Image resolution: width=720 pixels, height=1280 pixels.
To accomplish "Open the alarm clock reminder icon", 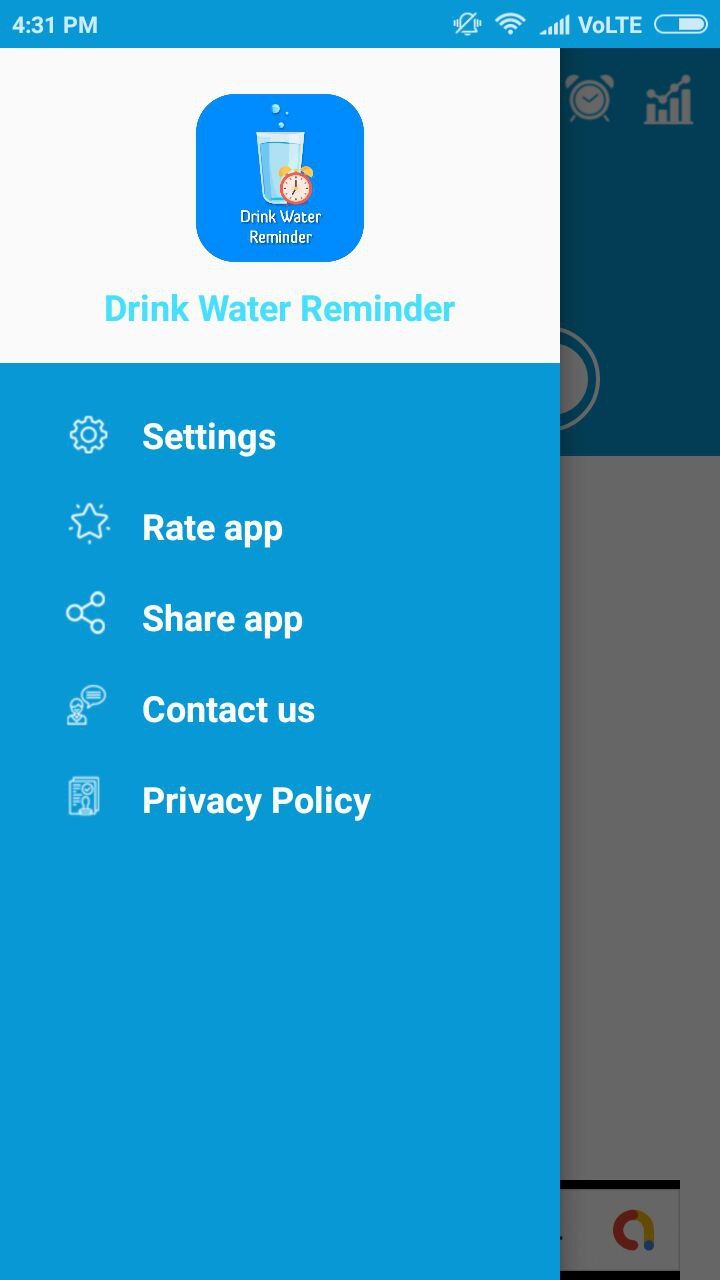I will 590,99.
